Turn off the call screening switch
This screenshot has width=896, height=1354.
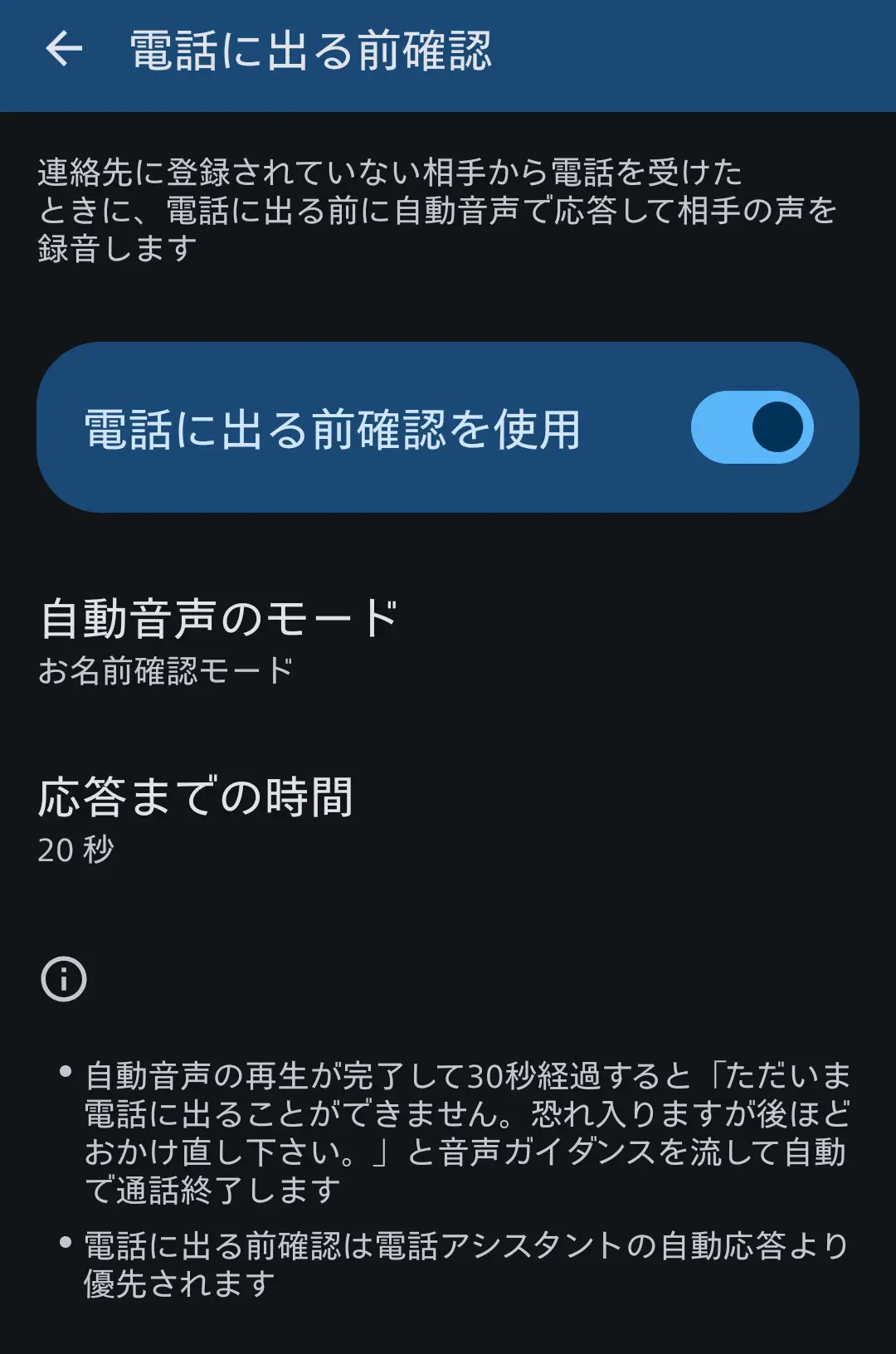(x=751, y=426)
